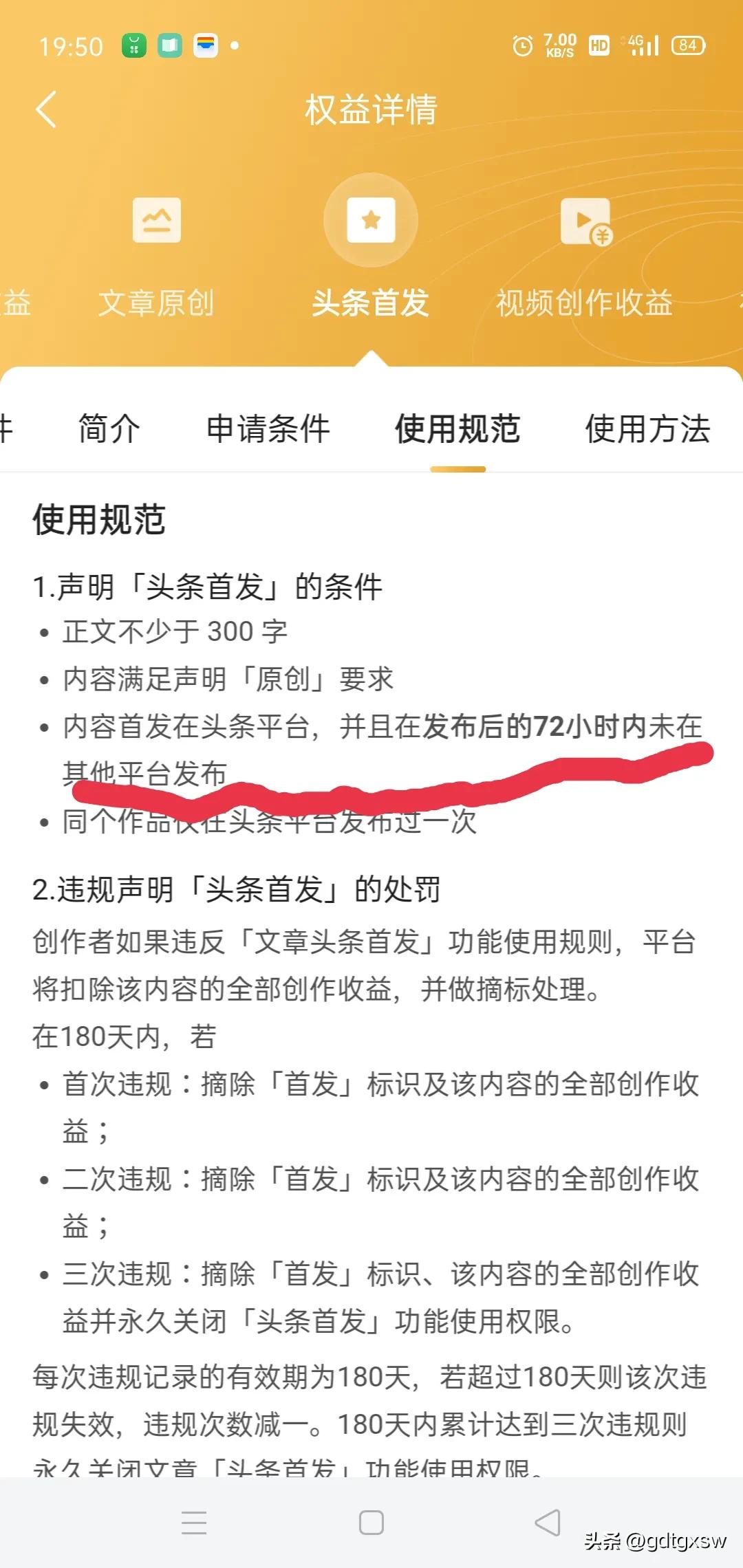Tap the HD indicator icon in the status bar
Viewport: 743px width, 1568px height.
tap(598, 45)
